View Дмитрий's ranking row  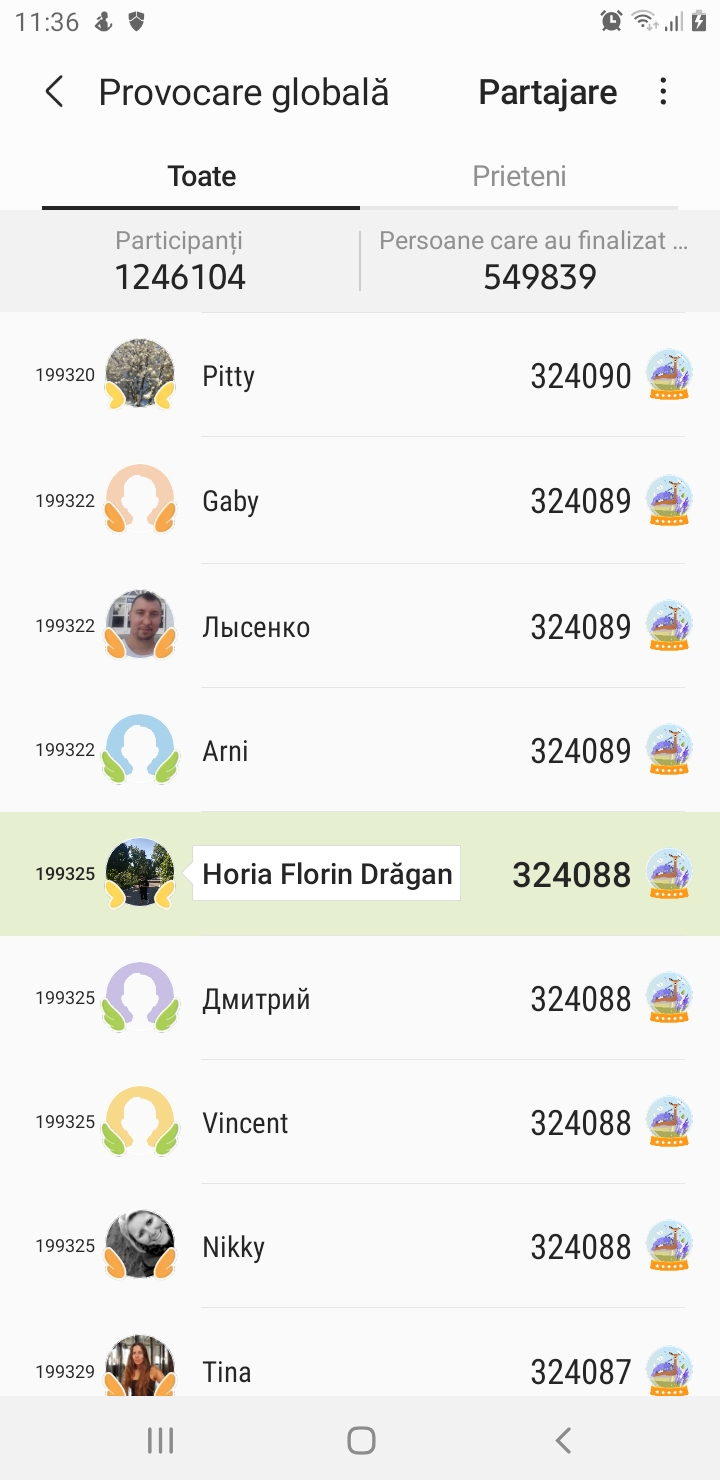coord(360,998)
